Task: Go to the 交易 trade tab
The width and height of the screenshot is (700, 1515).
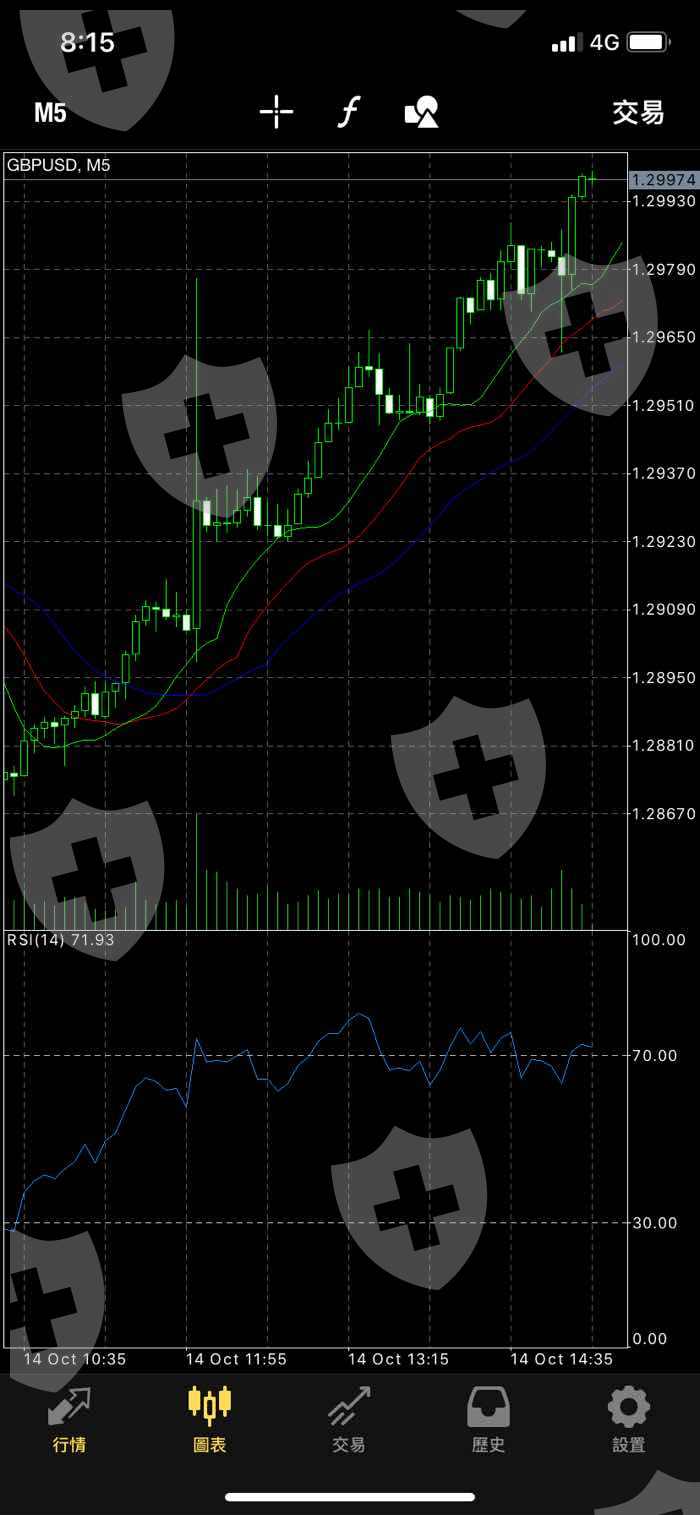Action: point(349,1419)
